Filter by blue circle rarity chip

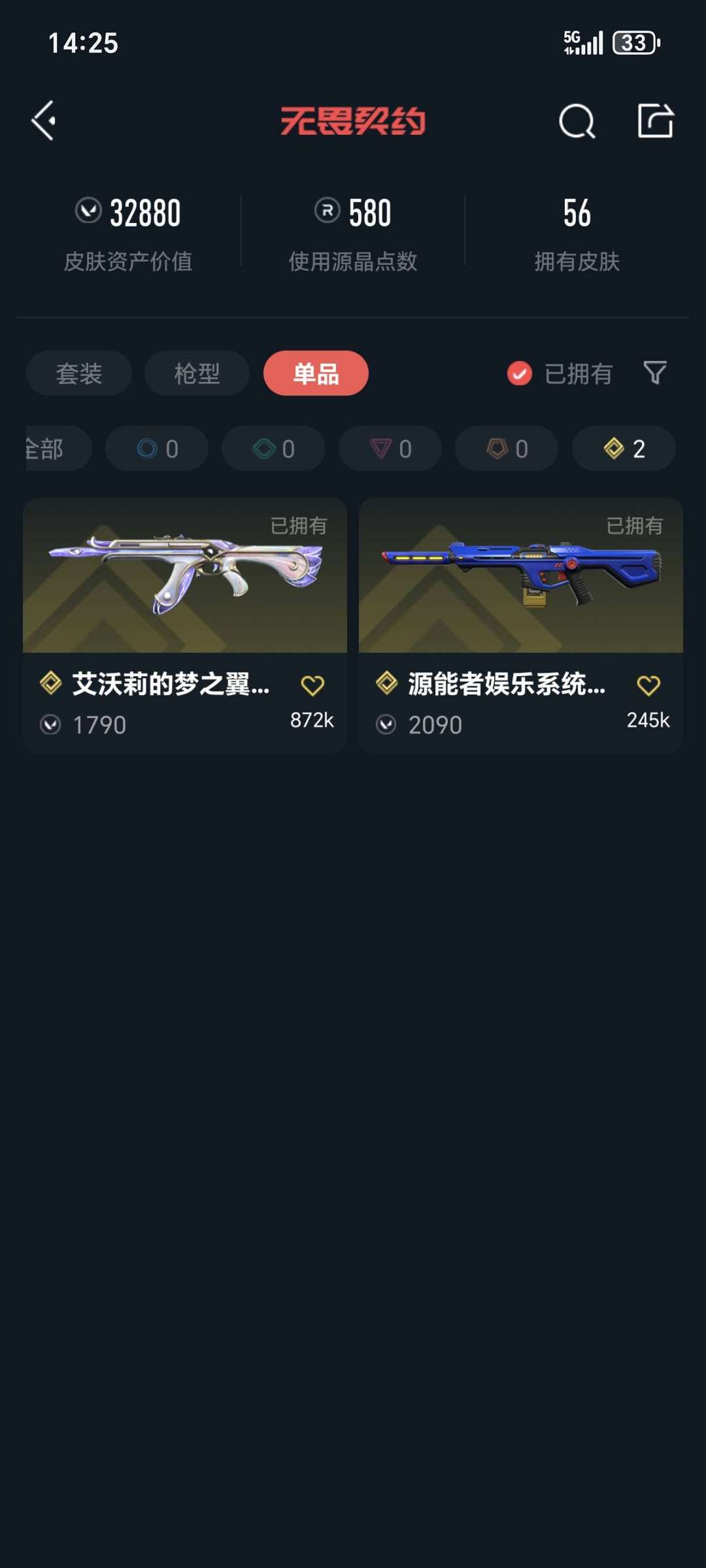pyautogui.click(x=157, y=449)
